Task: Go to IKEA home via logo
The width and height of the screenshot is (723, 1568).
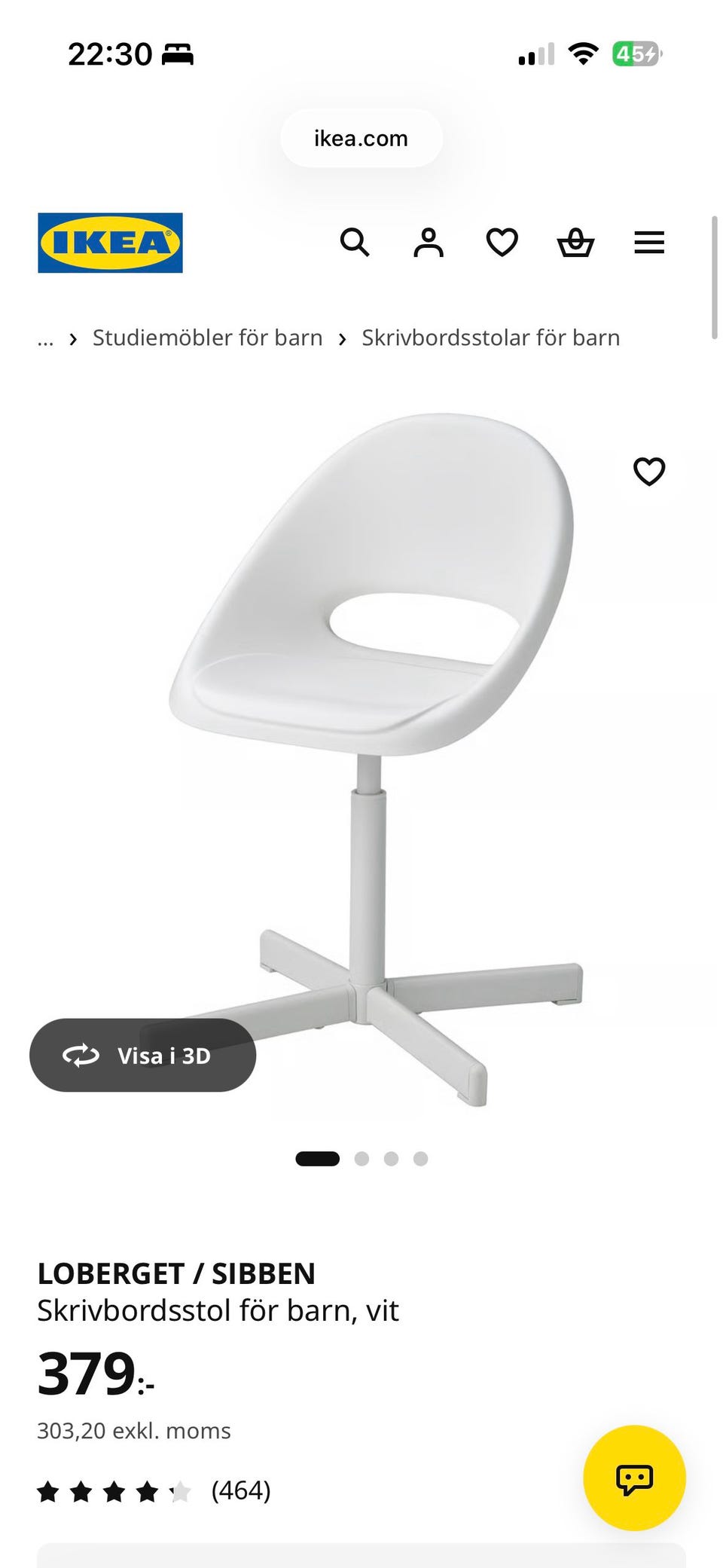Action: tap(111, 243)
